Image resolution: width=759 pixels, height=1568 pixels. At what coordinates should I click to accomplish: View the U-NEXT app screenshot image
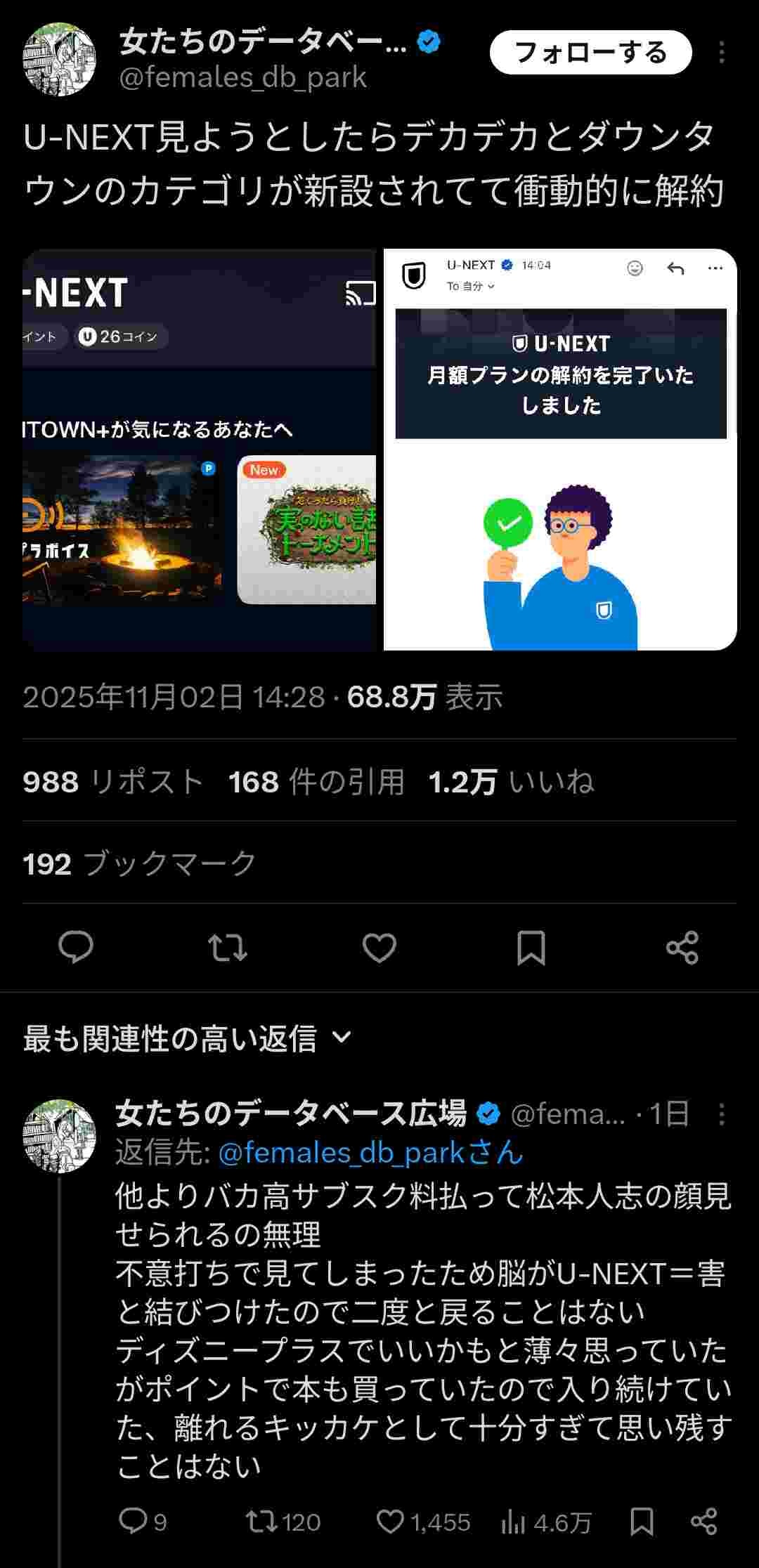[200, 450]
